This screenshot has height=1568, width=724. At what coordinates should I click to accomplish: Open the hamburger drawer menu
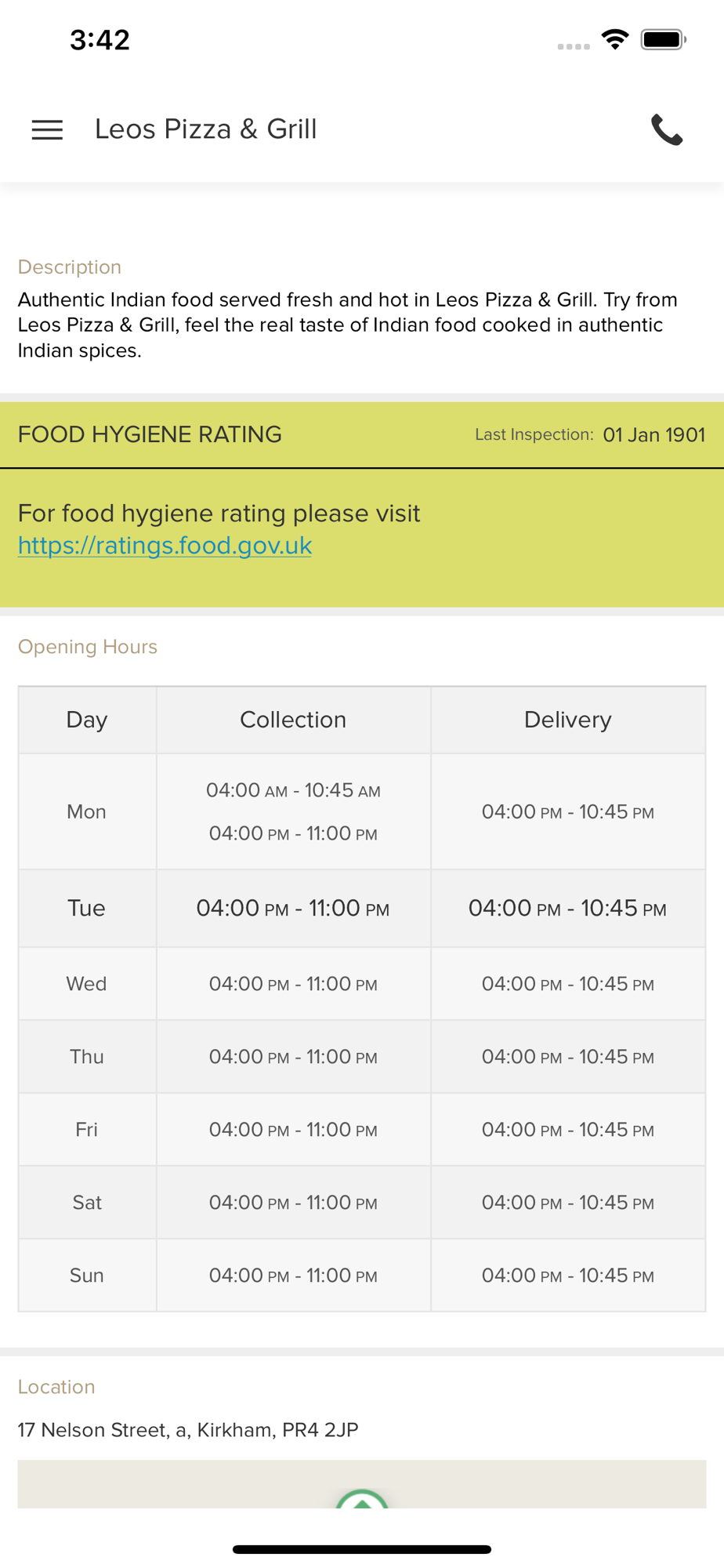pos(47,129)
